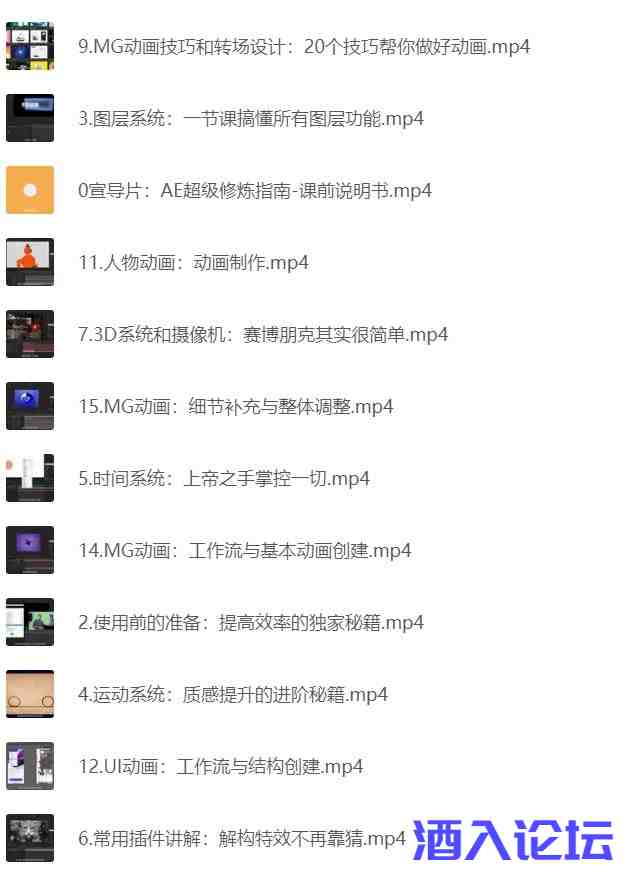Screen dimensions: 628x875
Task: Play lesson 3.图层系统 video file
Action: [x=250, y=119]
